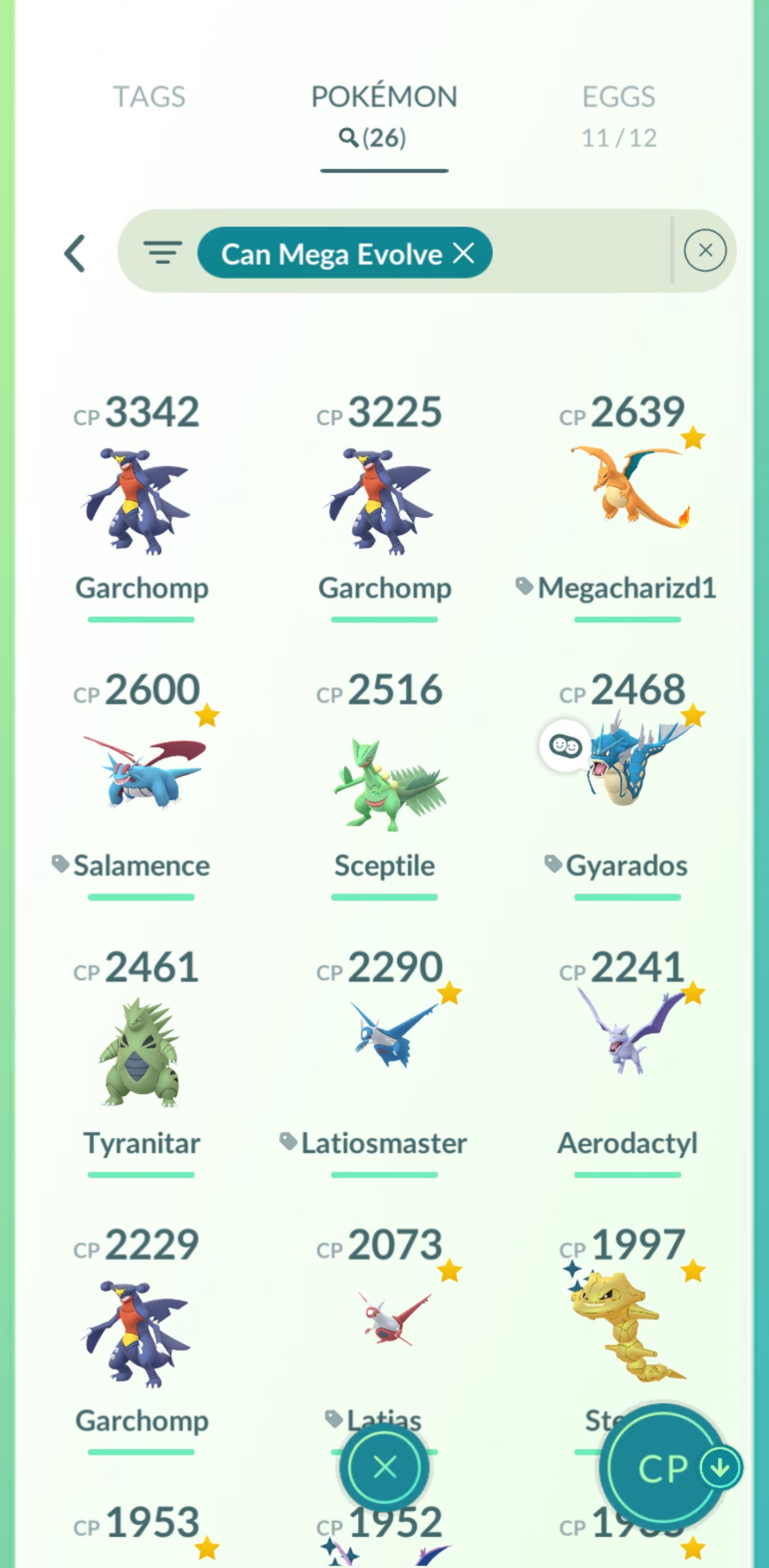
Task: Open Garchomp with CP 3225
Action: pyautogui.click(x=383, y=502)
